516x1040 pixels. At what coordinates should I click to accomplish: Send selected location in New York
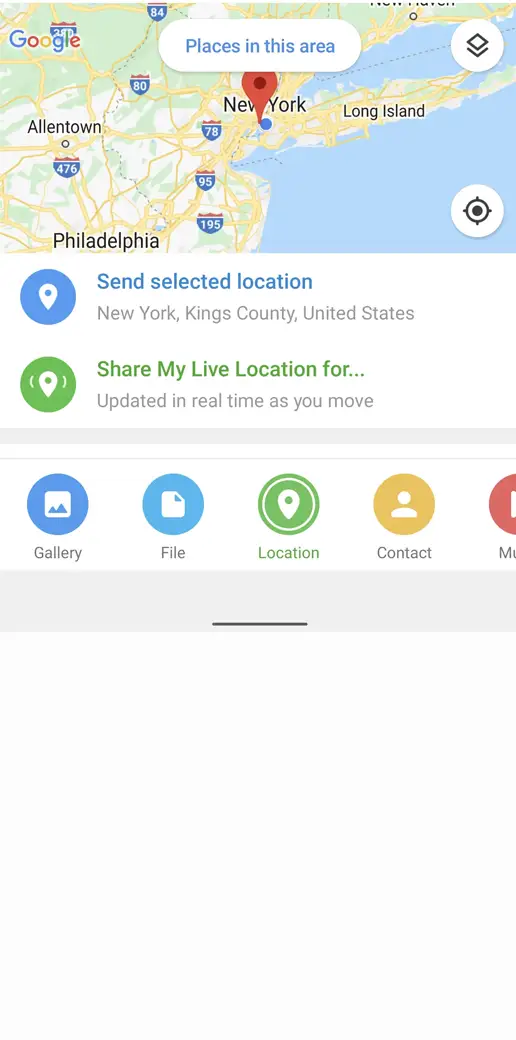point(258,296)
